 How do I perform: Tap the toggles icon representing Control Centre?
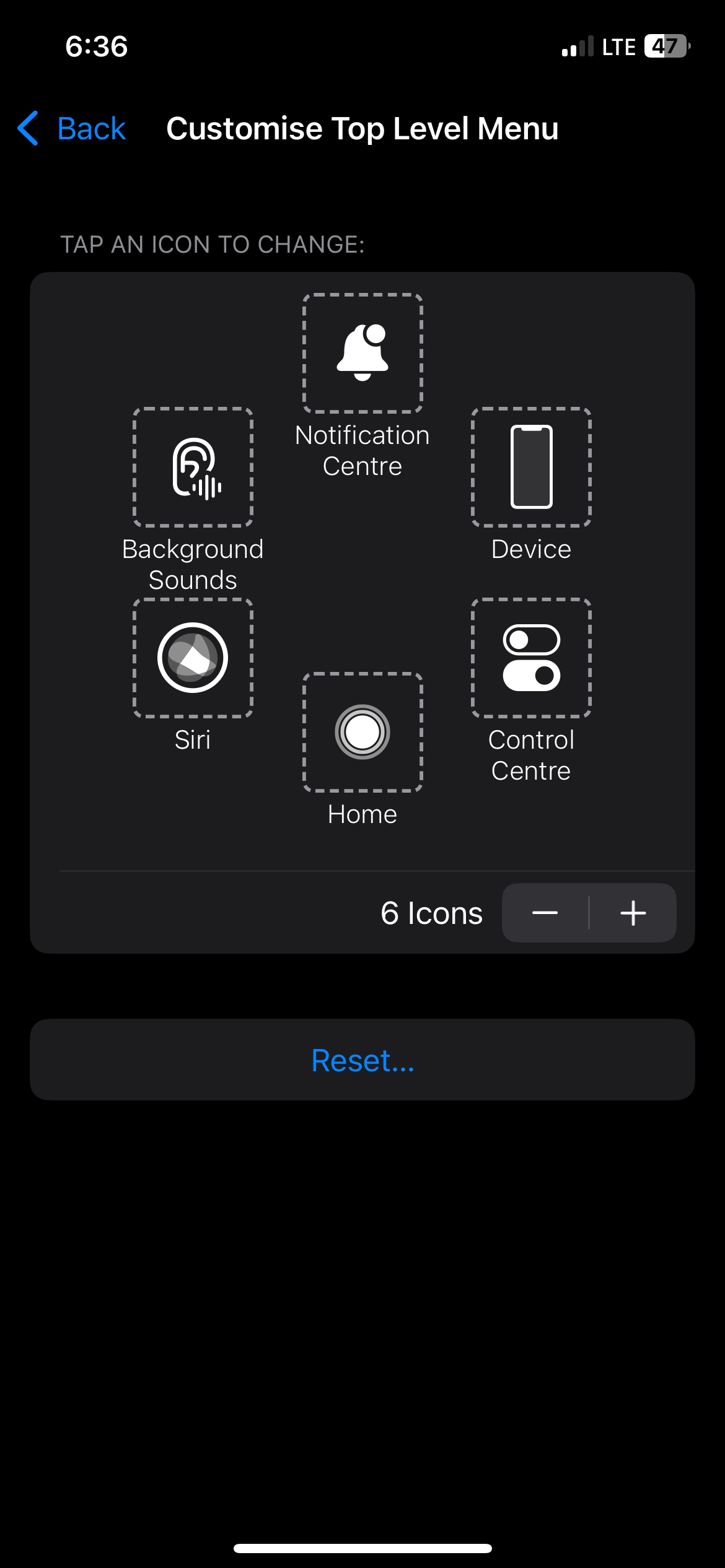coord(530,658)
